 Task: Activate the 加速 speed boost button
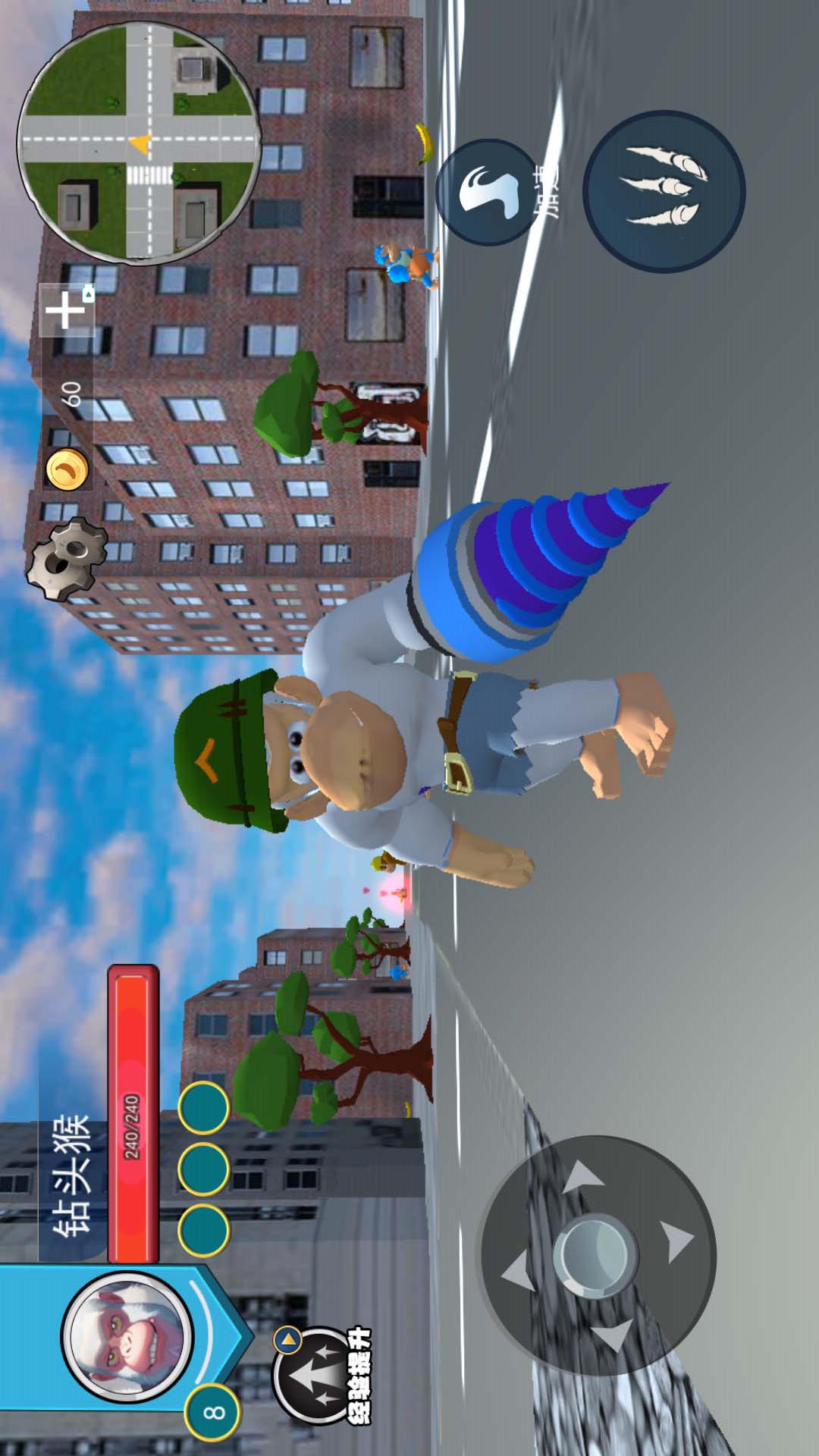pos(490,192)
